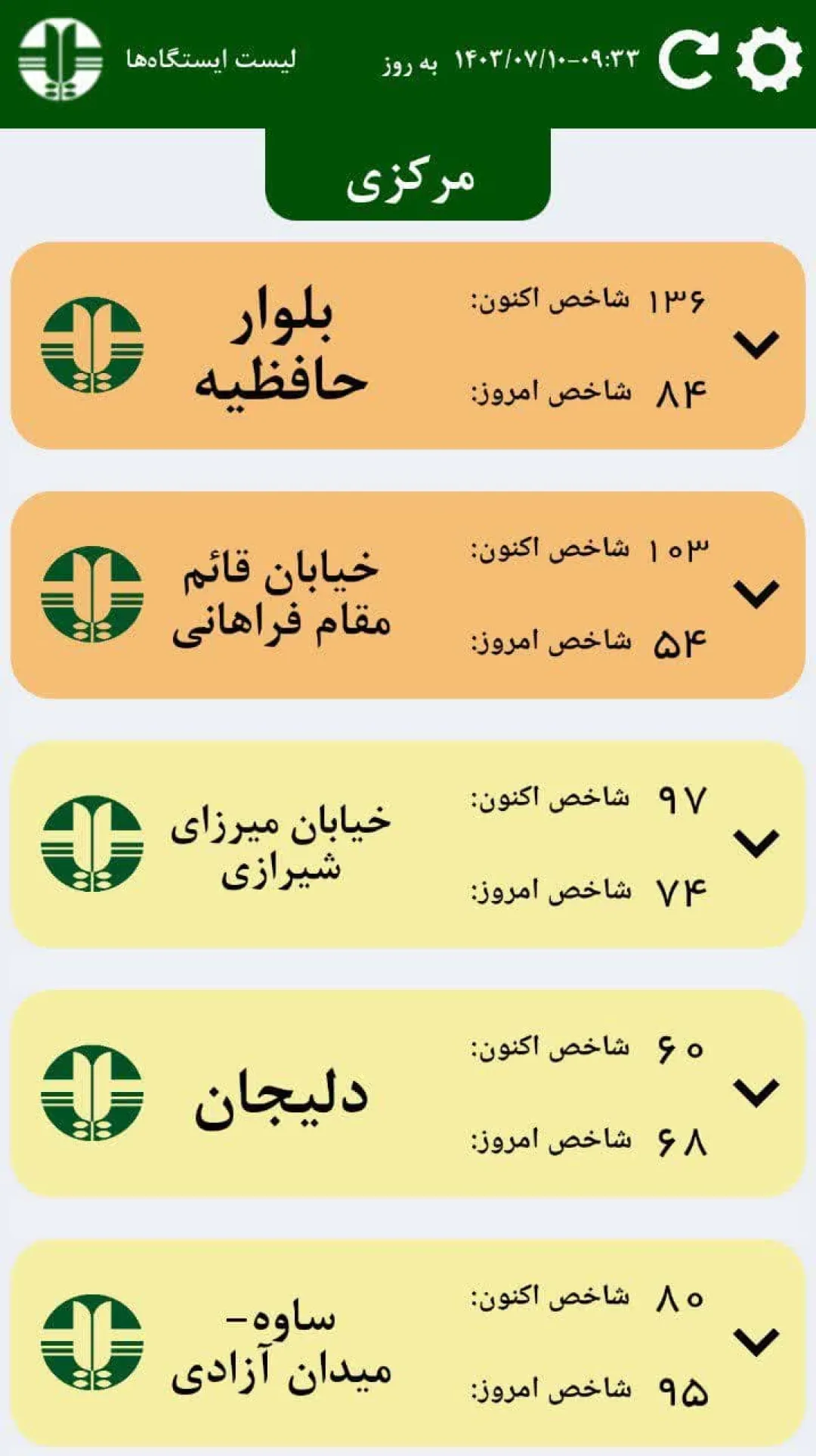The image size is (816, 1456).
Task: Refresh the station data
Action: point(688,59)
